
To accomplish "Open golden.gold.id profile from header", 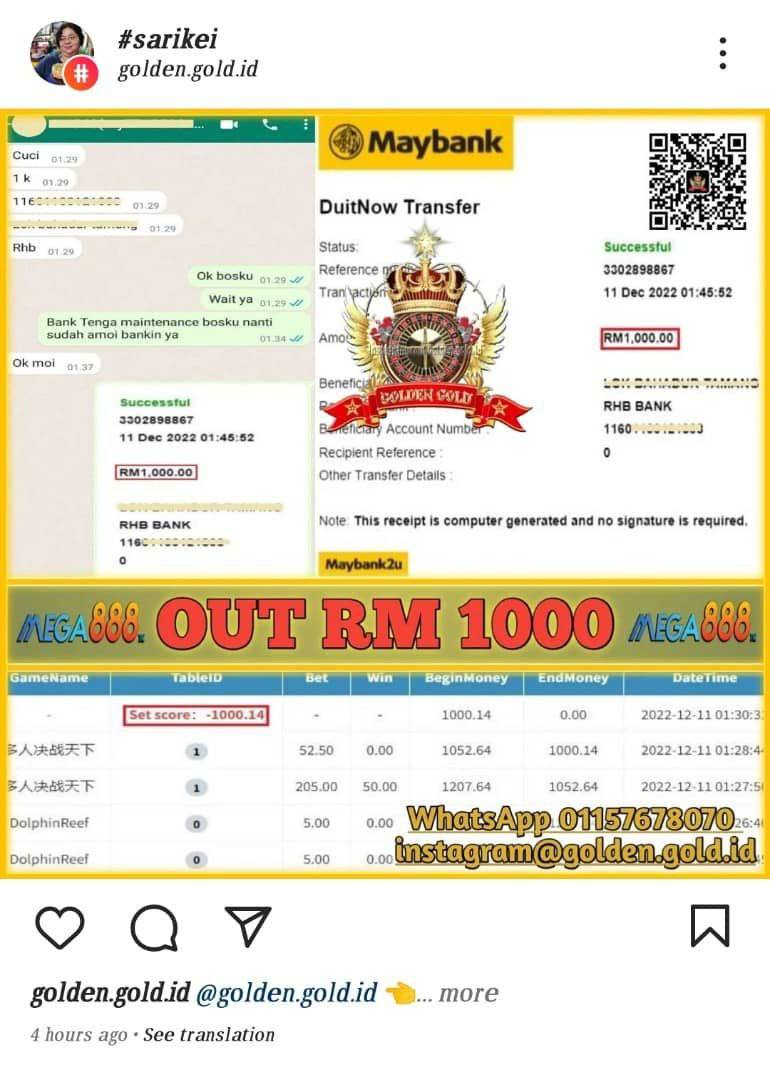I will coord(187,70).
